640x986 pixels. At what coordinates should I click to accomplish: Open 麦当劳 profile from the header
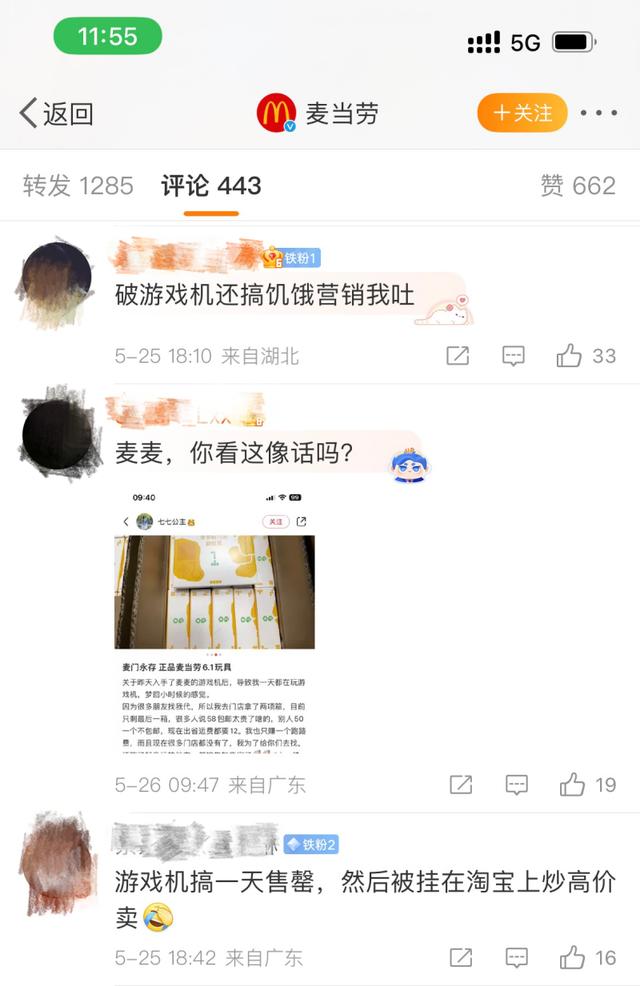pyautogui.click(x=318, y=113)
